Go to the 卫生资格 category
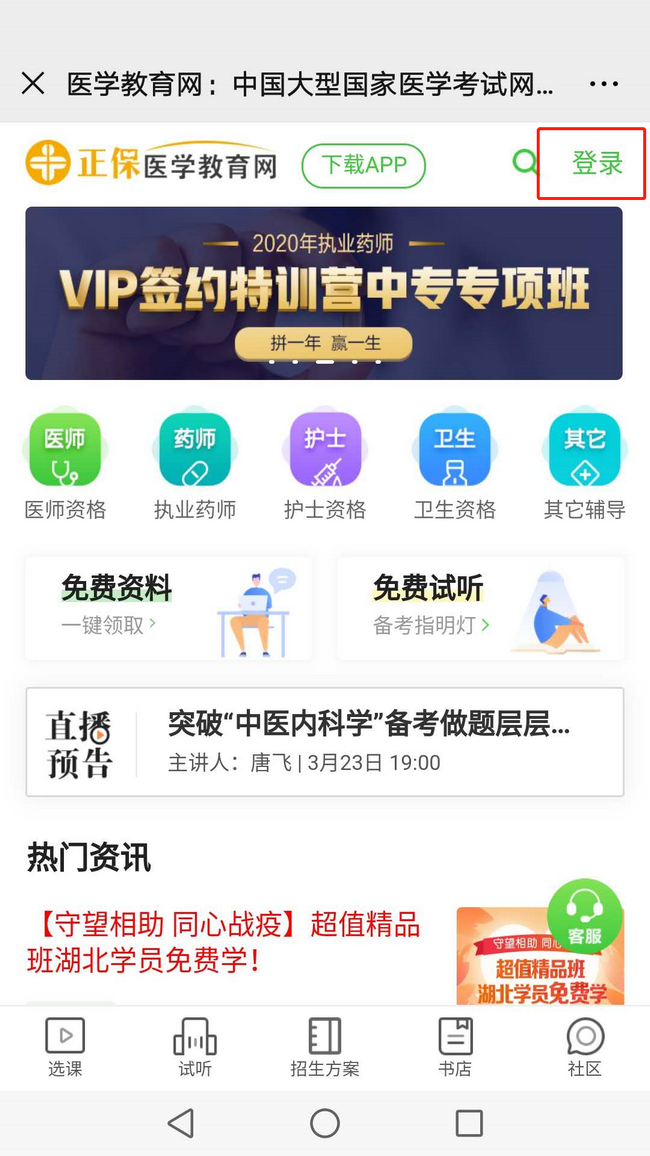 [455, 465]
